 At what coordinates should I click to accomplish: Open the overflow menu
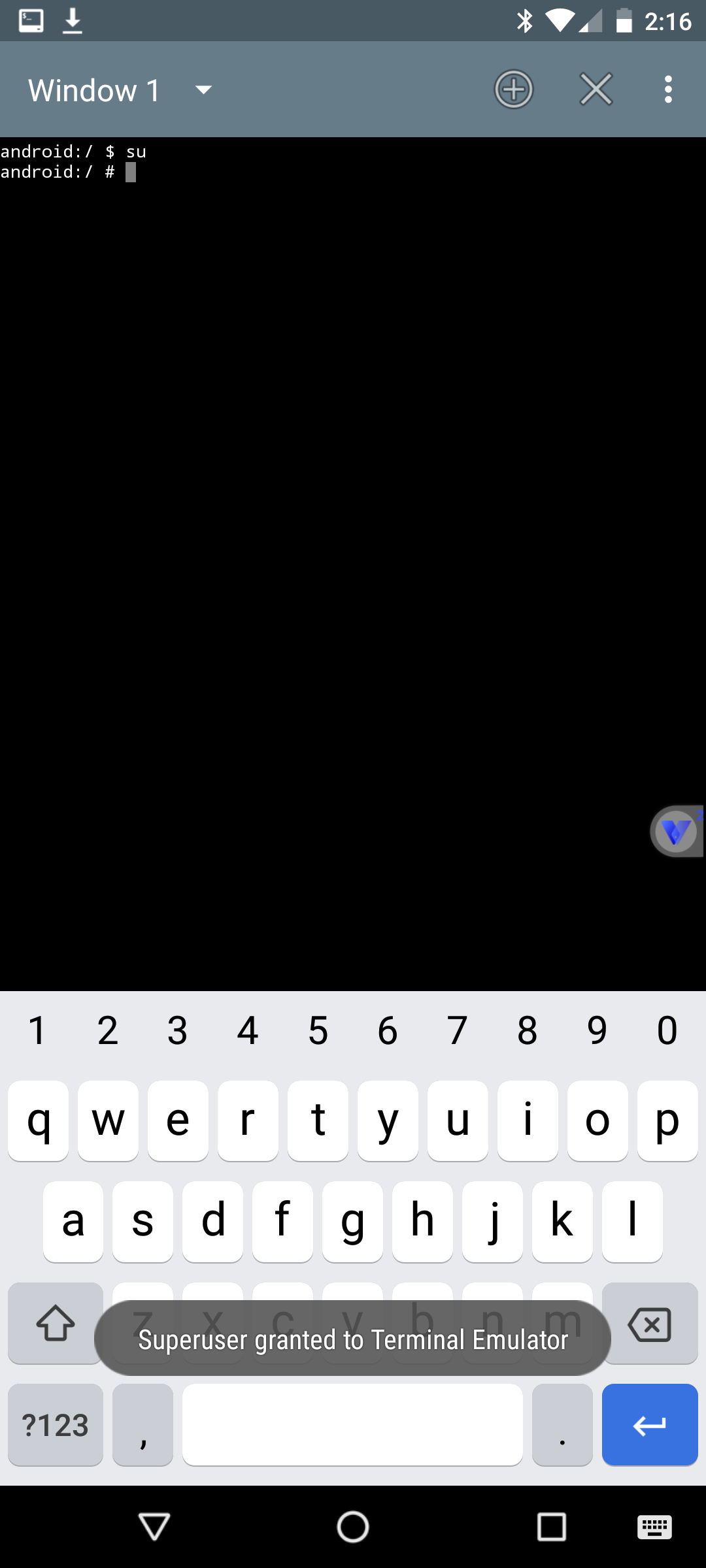pos(667,90)
